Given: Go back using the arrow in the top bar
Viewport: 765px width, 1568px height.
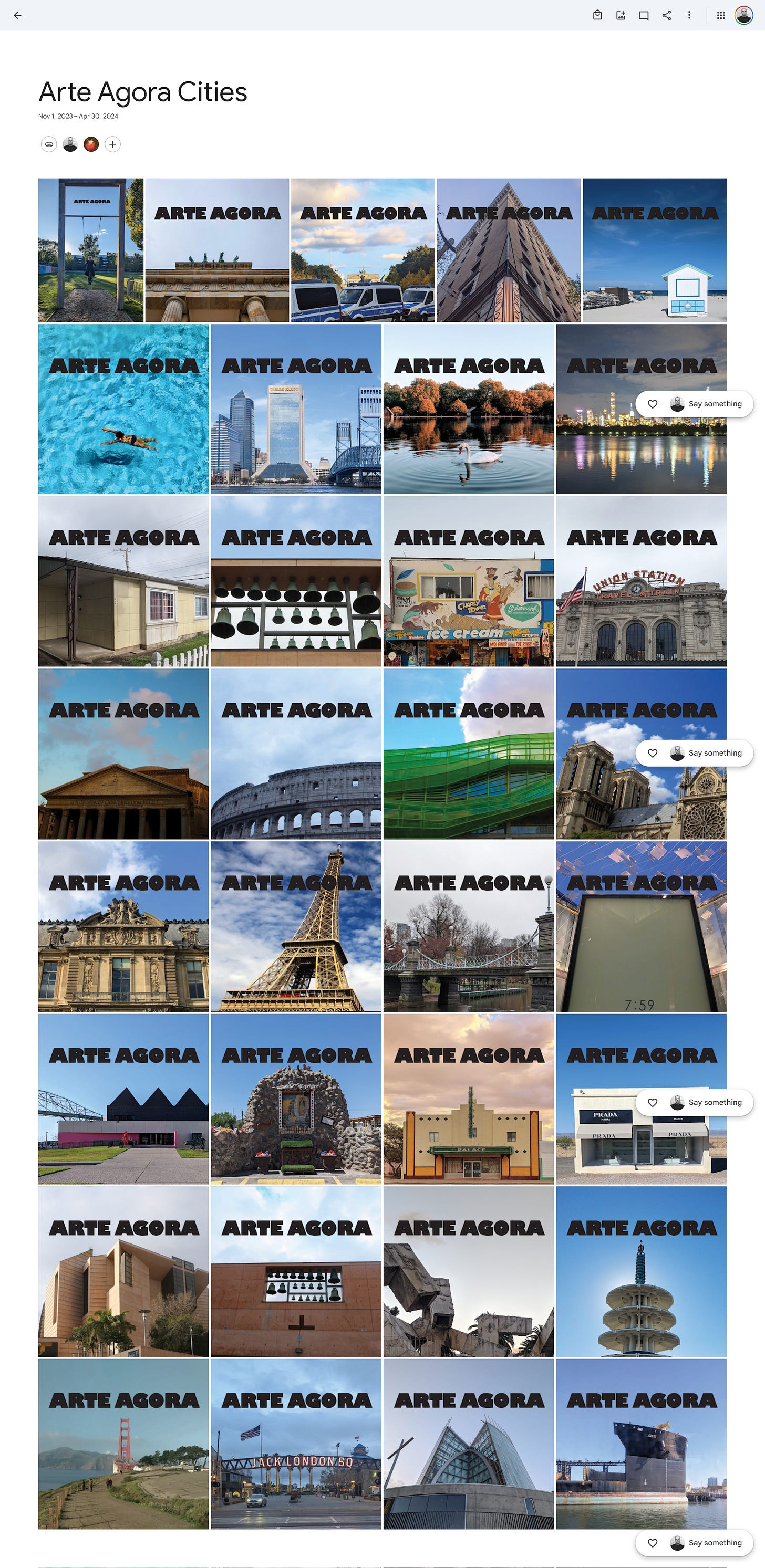Looking at the screenshot, I should coord(18,15).
